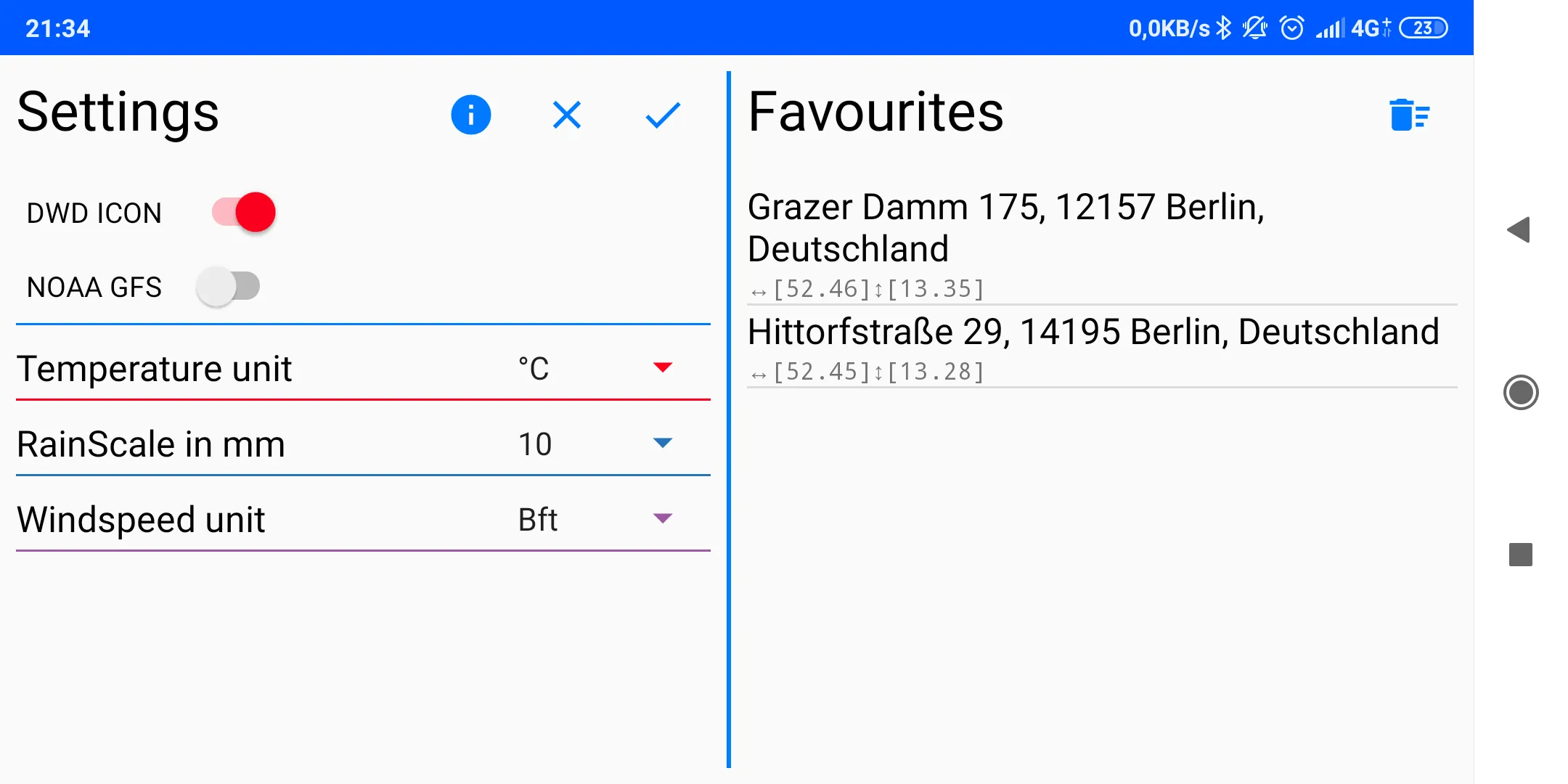Confirm settings with the checkmark
Image resolution: width=1568 pixels, height=784 pixels.
point(662,115)
